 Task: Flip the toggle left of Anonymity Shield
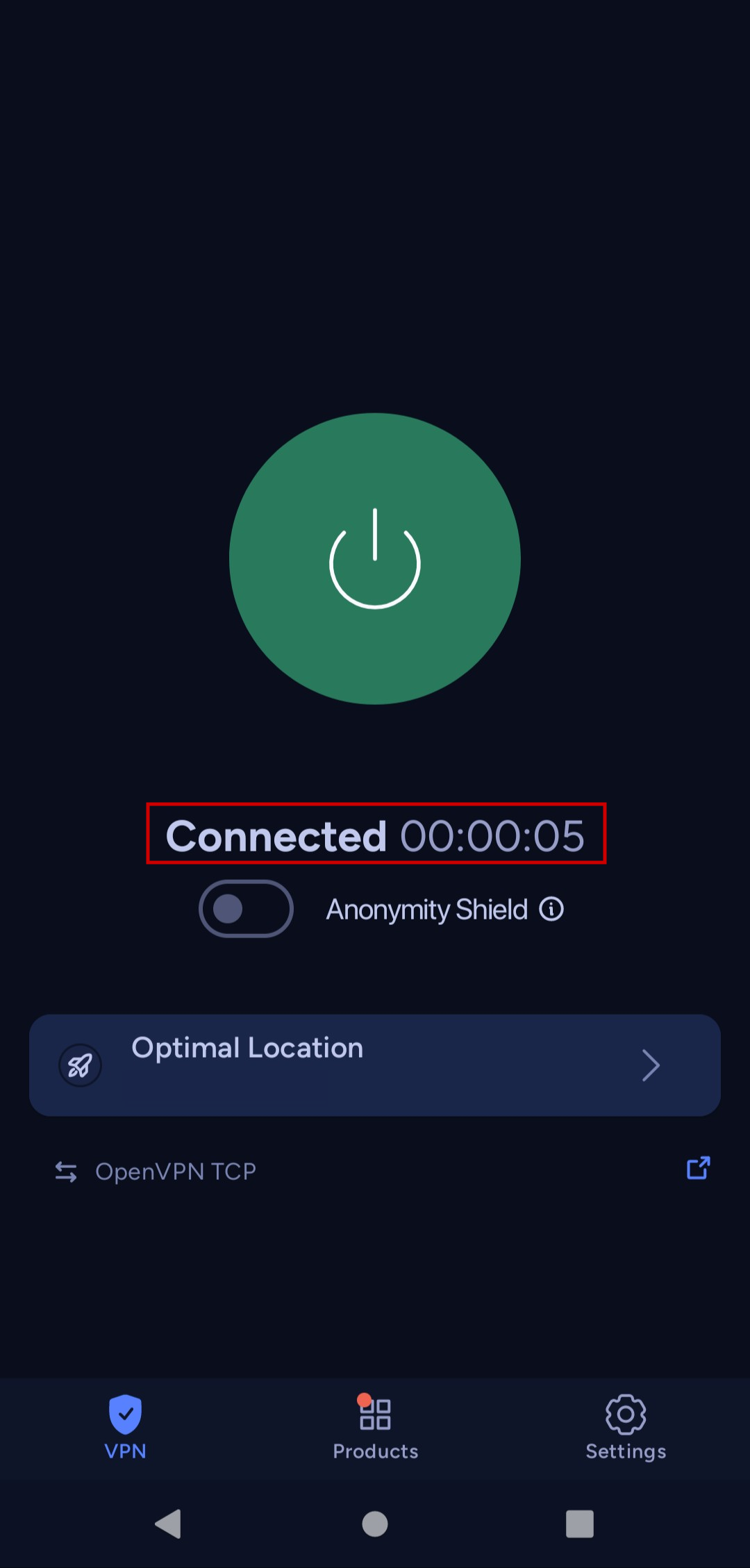click(x=246, y=908)
